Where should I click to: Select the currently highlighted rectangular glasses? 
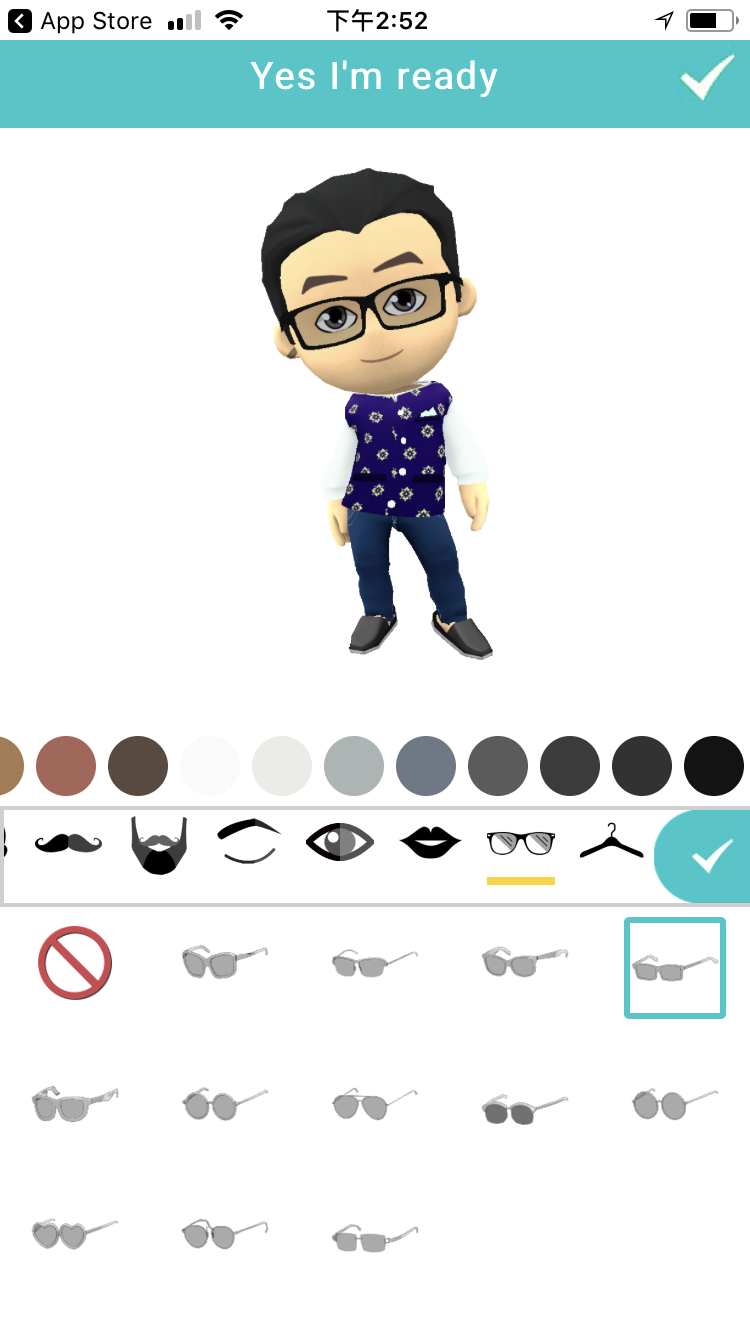pos(675,968)
